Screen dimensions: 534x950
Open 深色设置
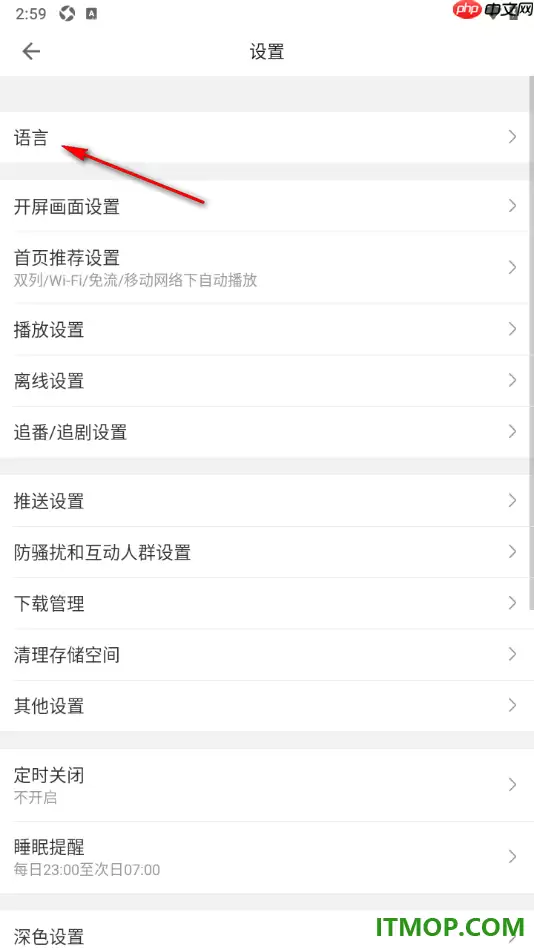[264, 930]
